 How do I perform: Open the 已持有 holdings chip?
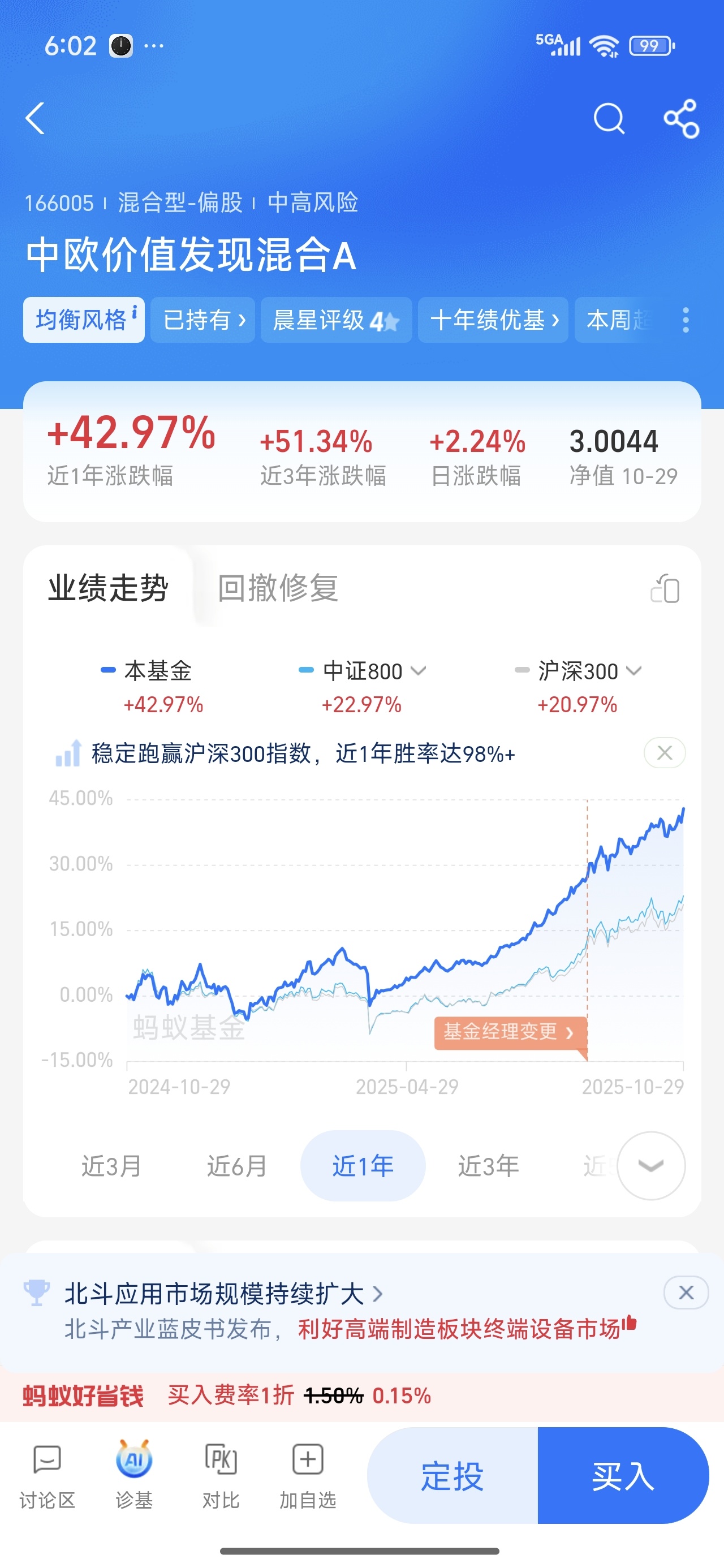(202, 320)
